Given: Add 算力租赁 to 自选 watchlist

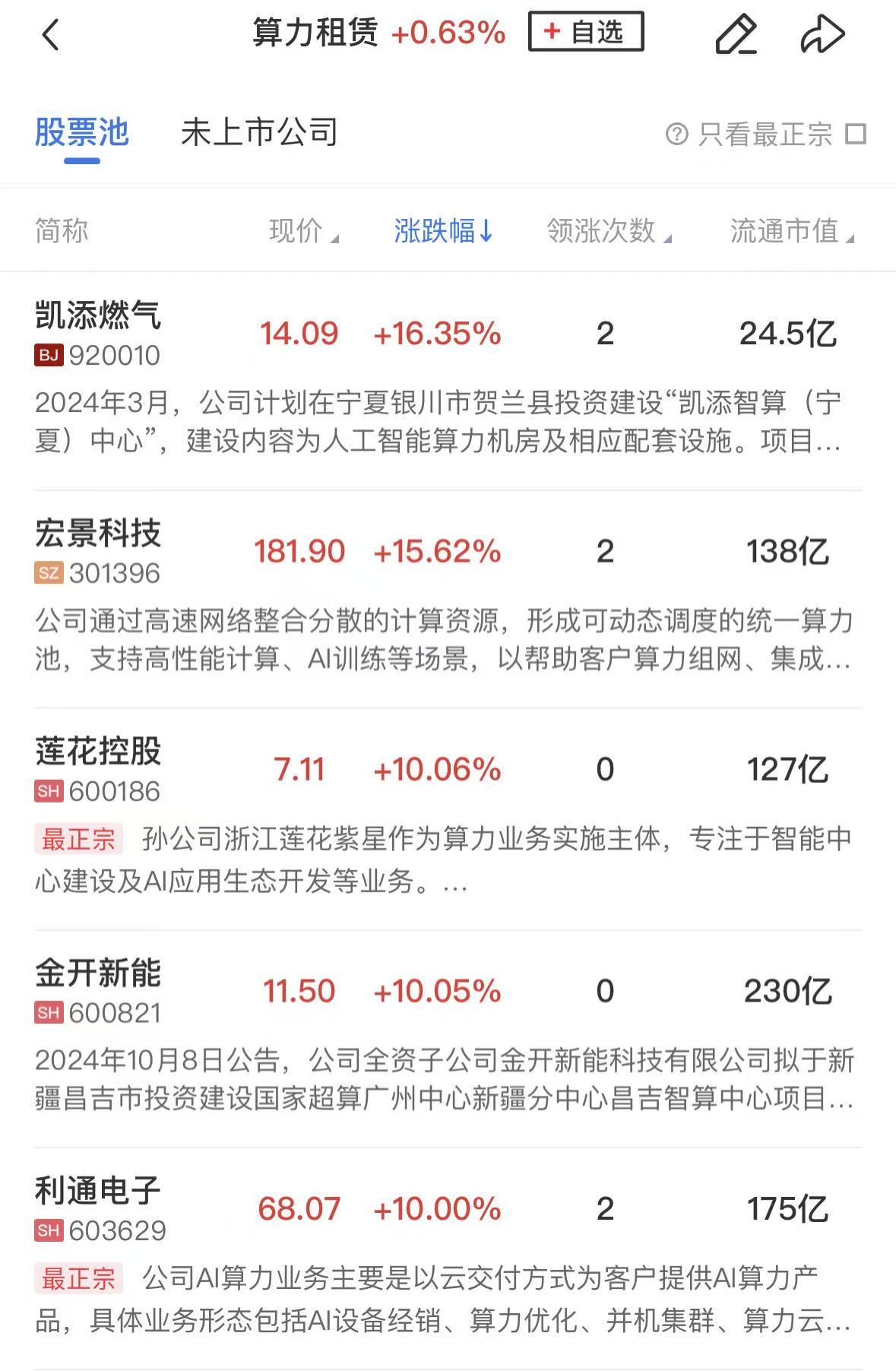Looking at the screenshot, I should 585,32.
